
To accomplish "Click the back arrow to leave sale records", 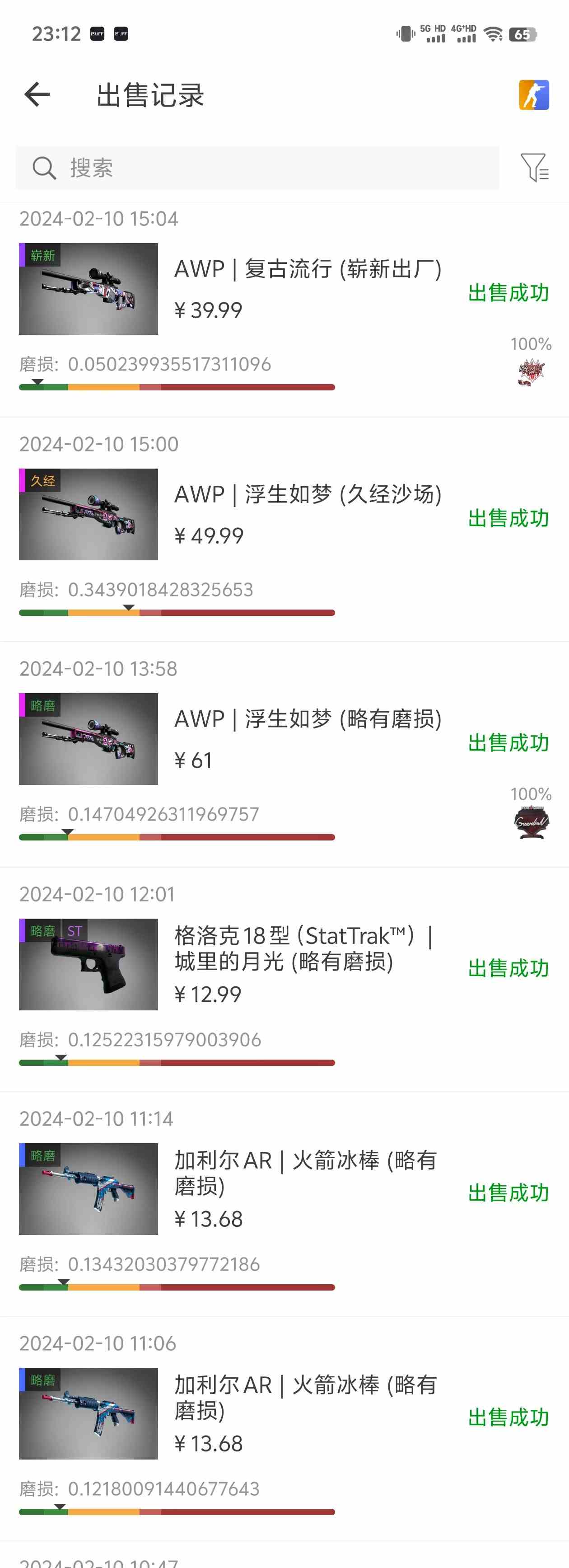I will [37, 94].
